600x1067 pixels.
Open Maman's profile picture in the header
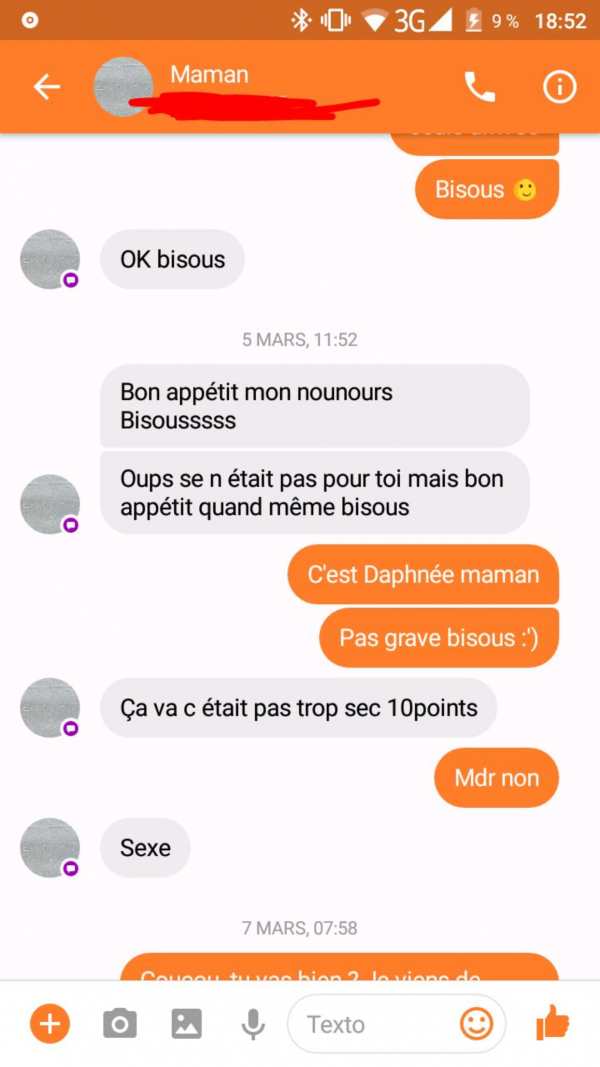click(123, 87)
